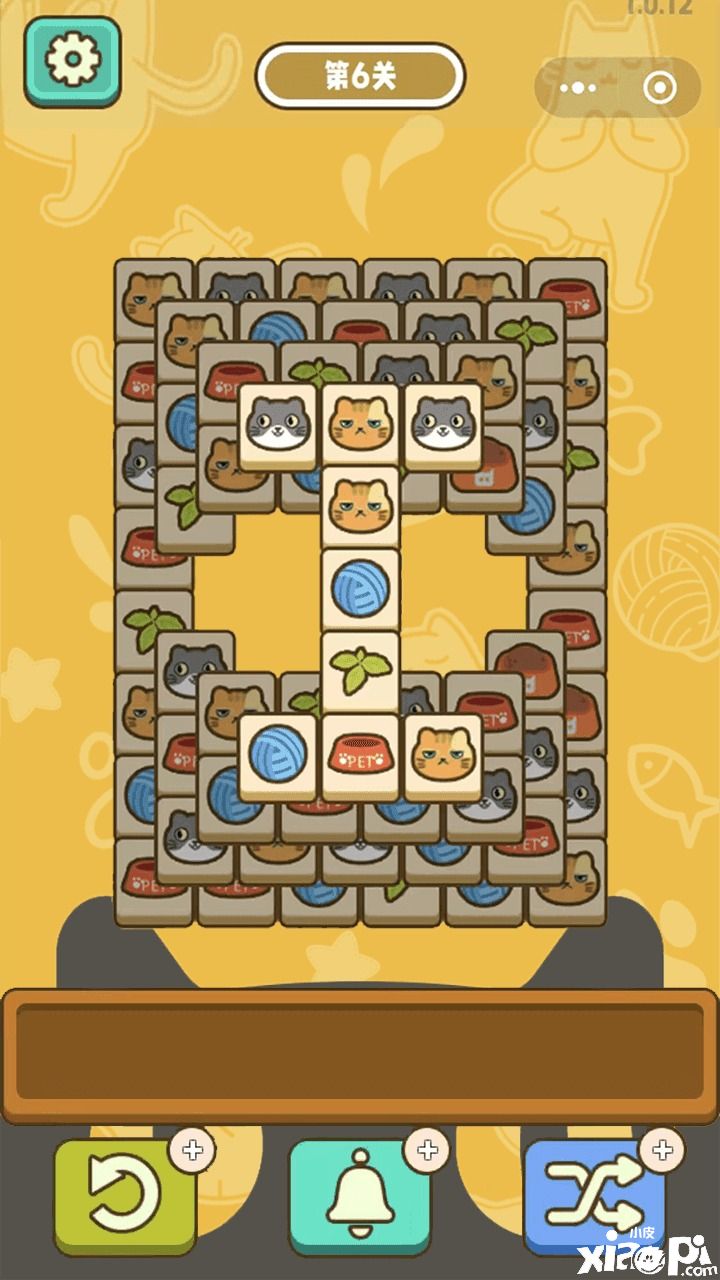
Task: Pick the orange cat tile between the gray cats
Action: (360, 422)
